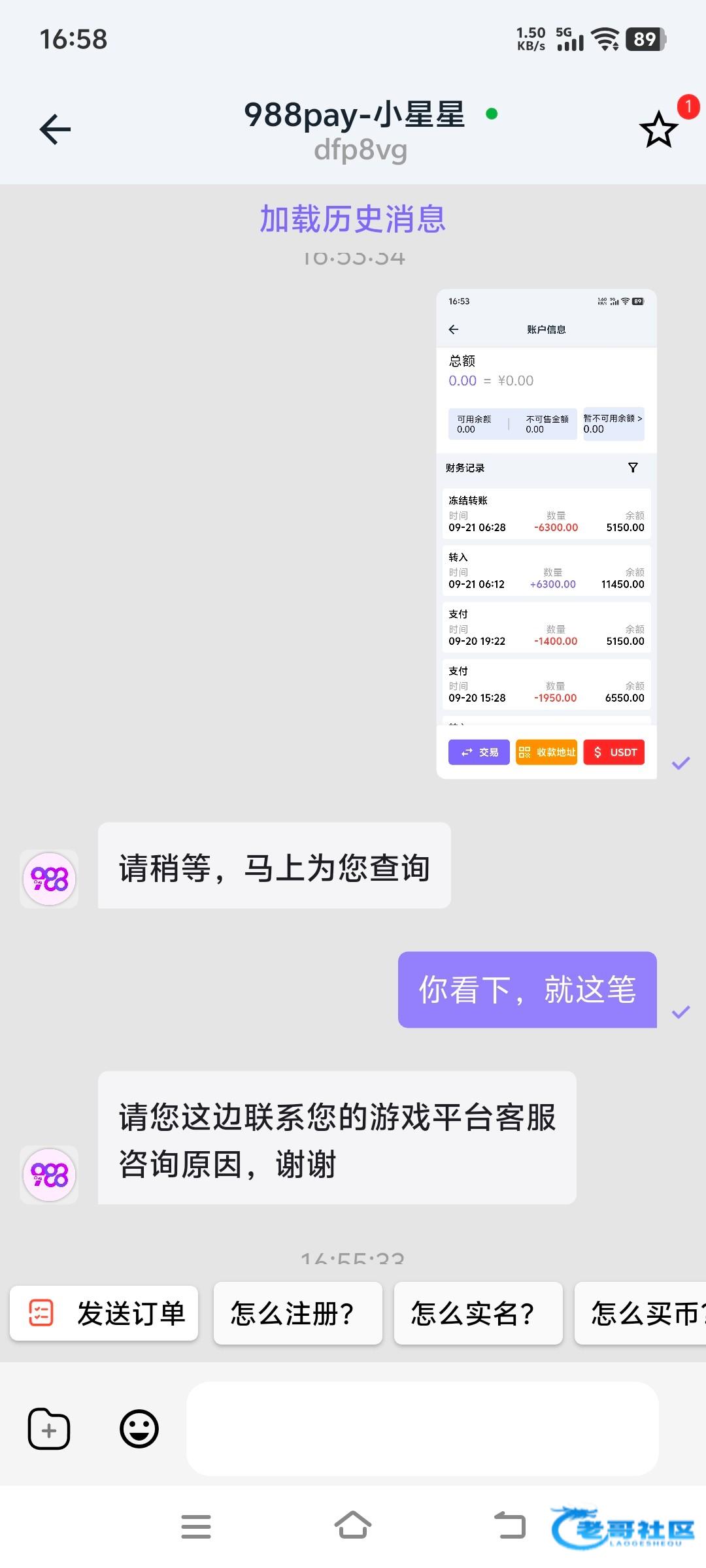The image size is (706, 1568).
Task: Choose the 怎么实名? quick reply chip
Action: 478,1313
